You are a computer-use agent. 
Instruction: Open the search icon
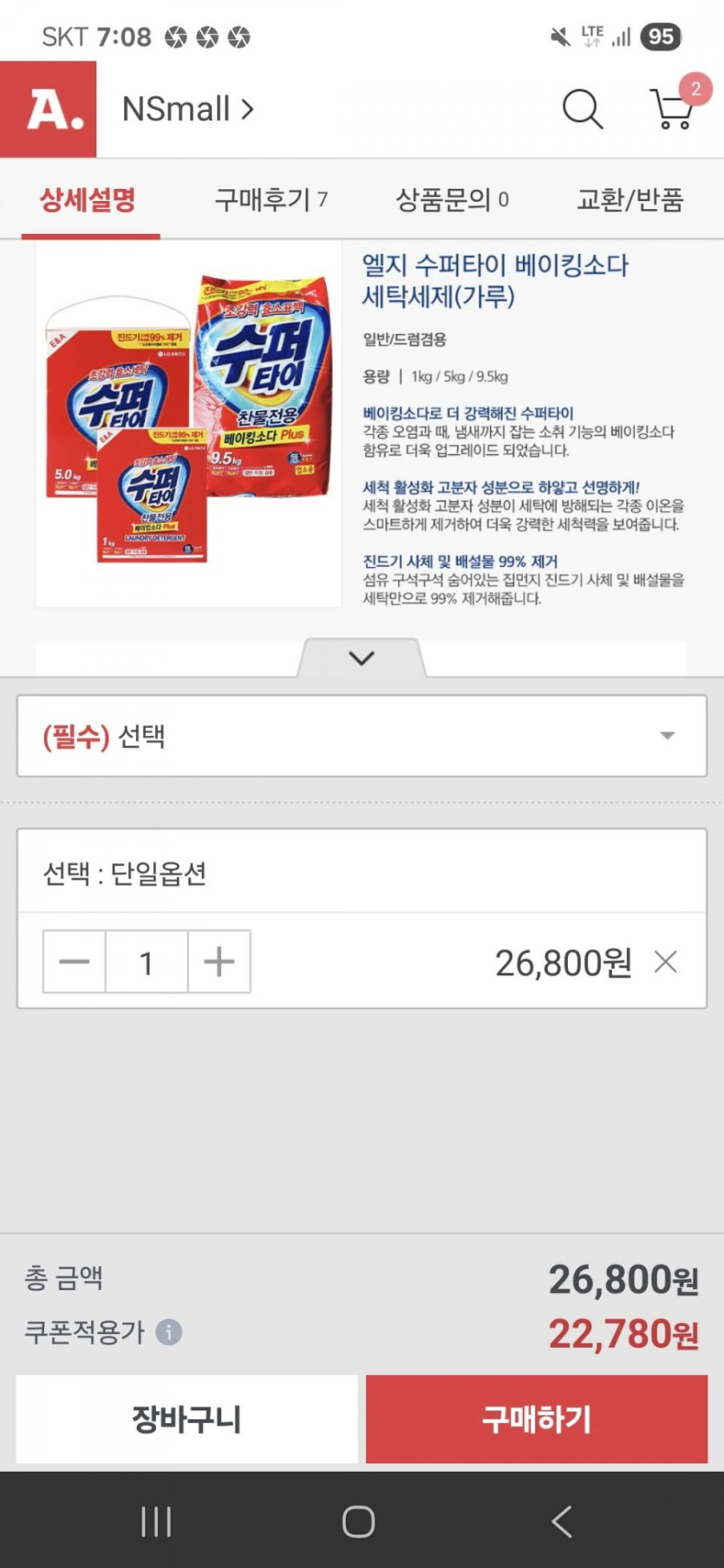[583, 110]
